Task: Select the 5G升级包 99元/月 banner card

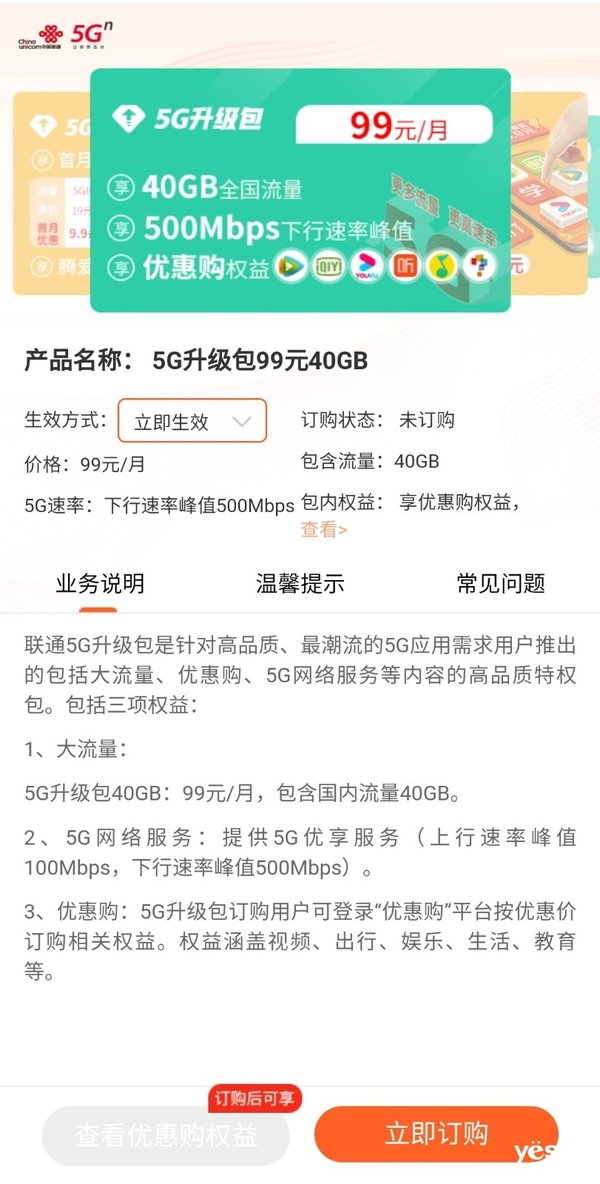Action: (300, 190)
